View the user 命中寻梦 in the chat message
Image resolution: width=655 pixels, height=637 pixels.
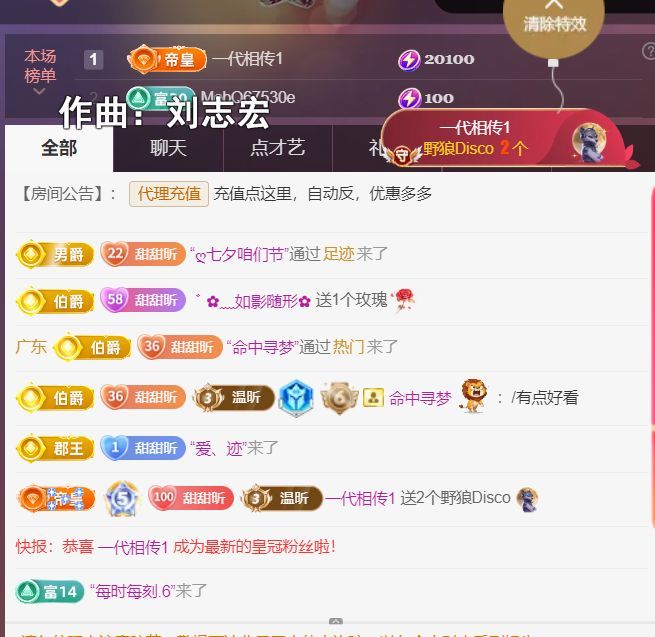[420, 398]
